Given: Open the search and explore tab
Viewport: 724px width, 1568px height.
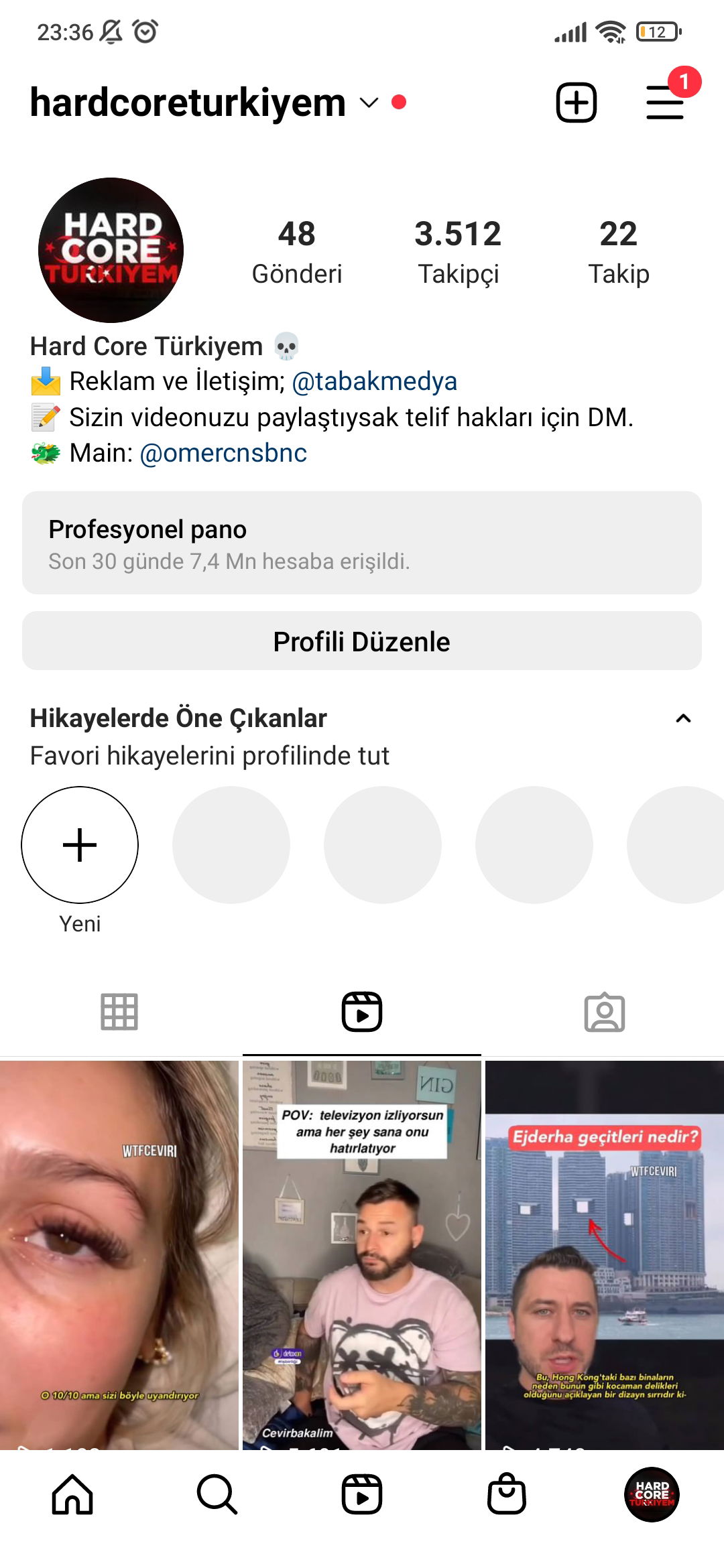Looking at the screenshot, I should pyautogui.click(x=217, y=1494).
